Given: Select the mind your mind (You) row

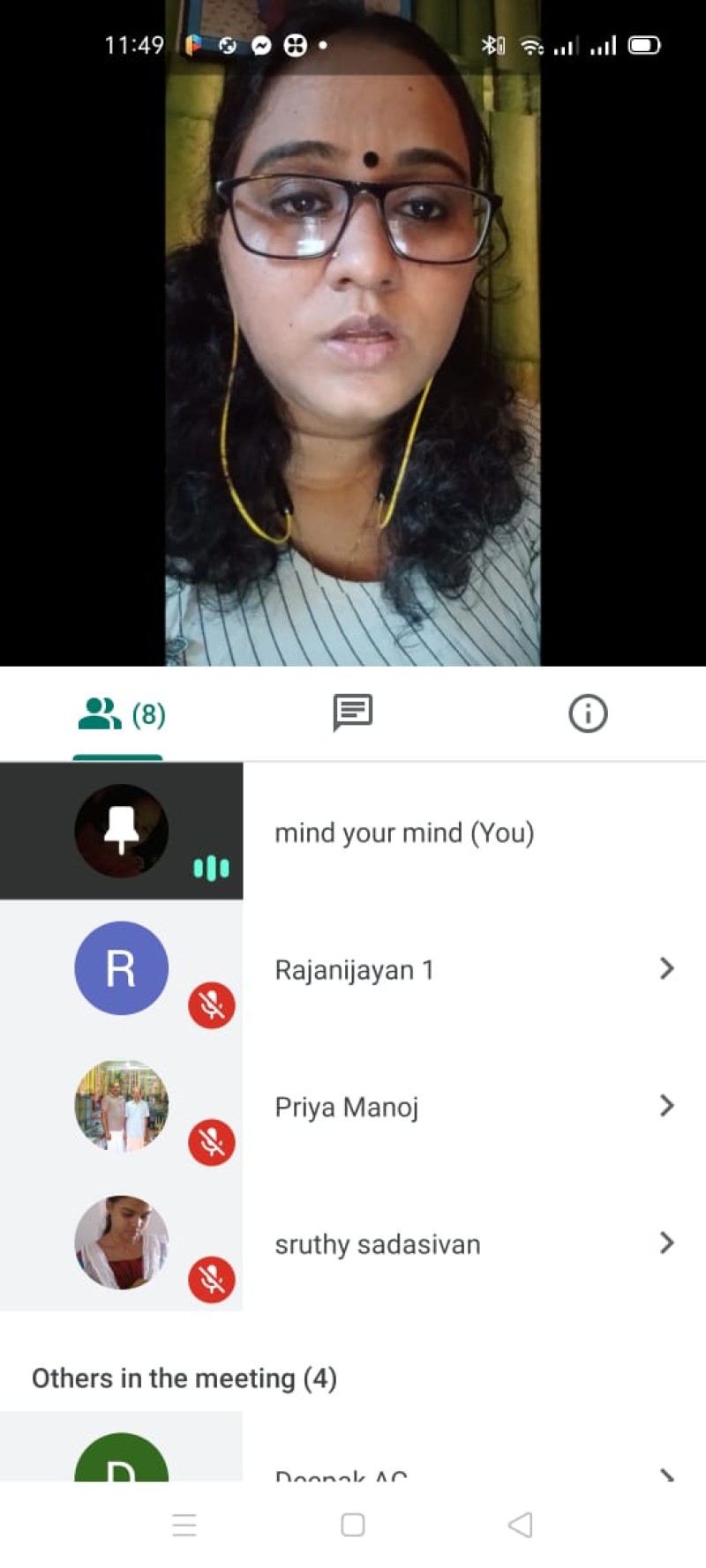Looking at the screenshot, I should click(404, 833).
